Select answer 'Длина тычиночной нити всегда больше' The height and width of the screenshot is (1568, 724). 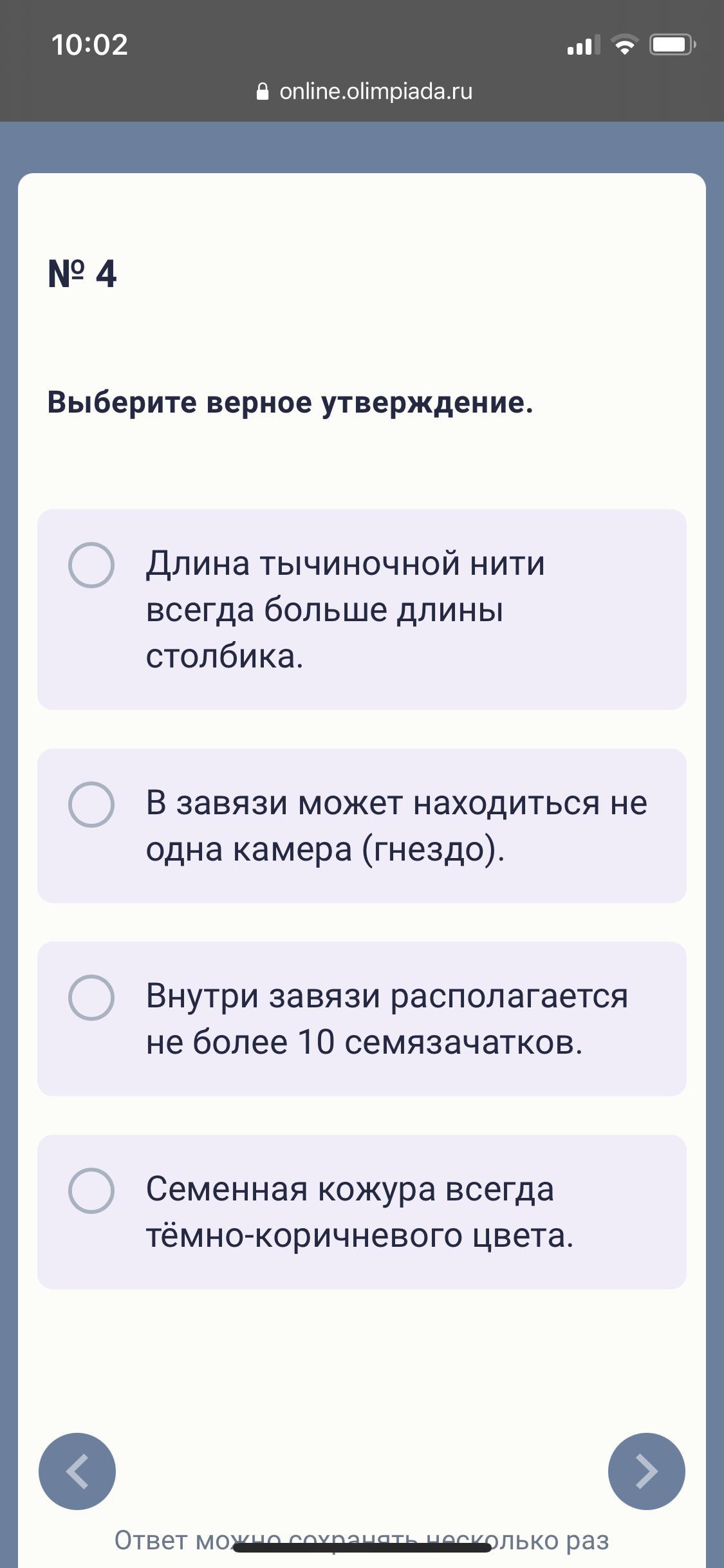pyautogui.click(x=91, y=565)
